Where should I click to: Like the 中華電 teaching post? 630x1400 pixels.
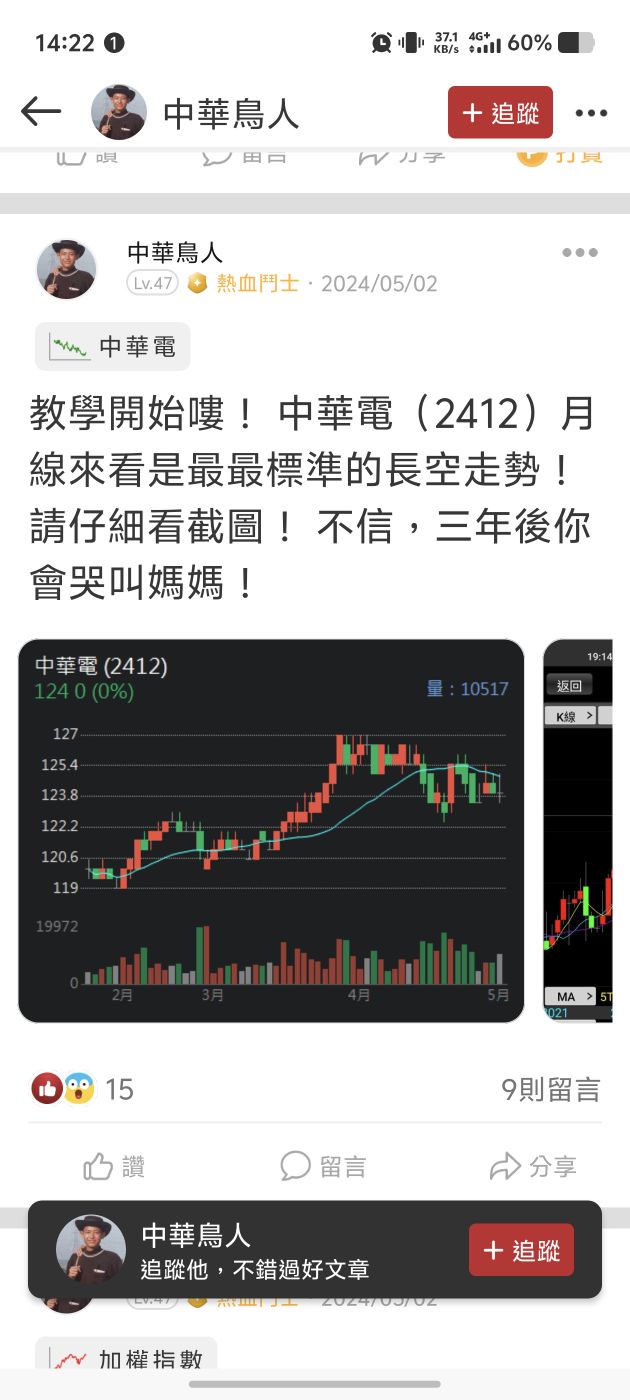point(114,1166)
